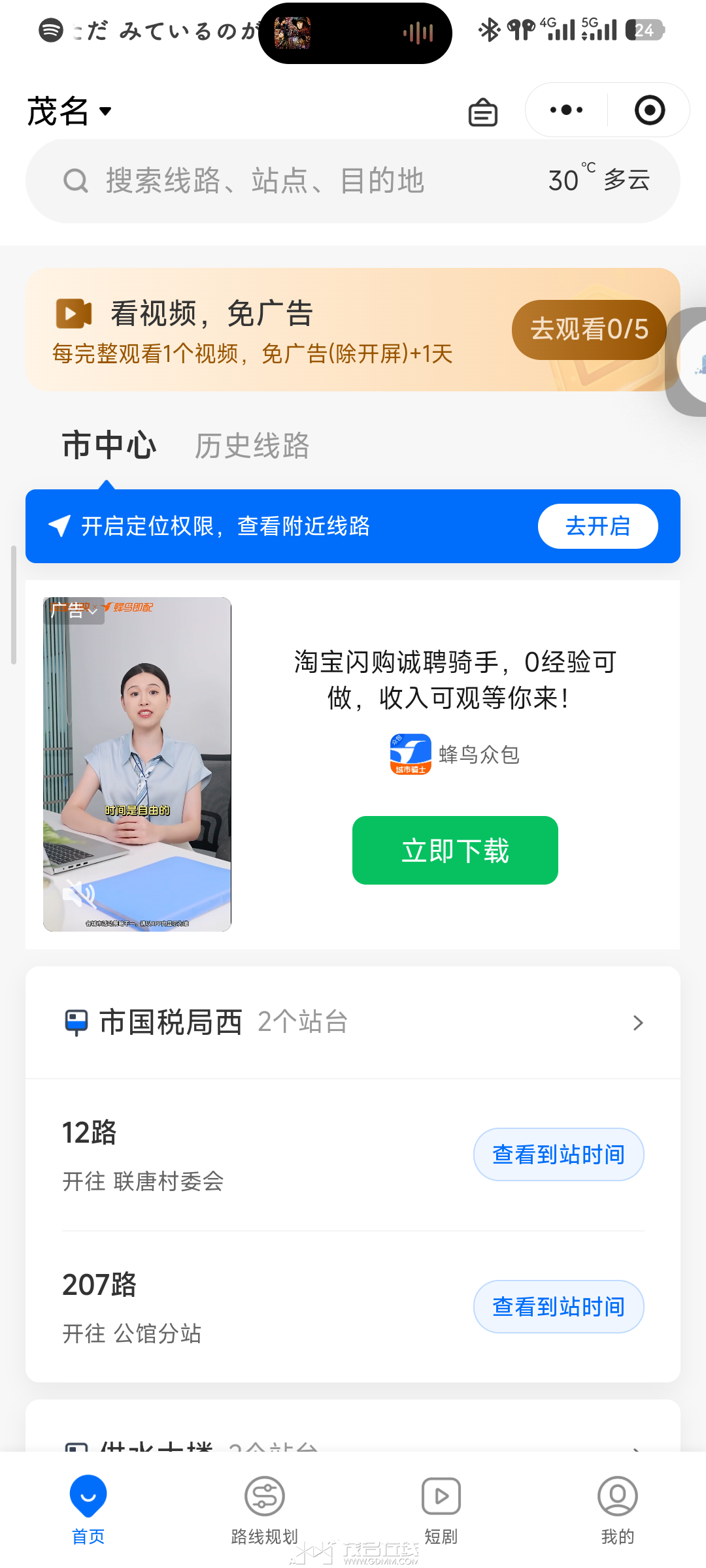View arrival time for 207路
Screen dimensions: 706x1568
coord(558,1307)
